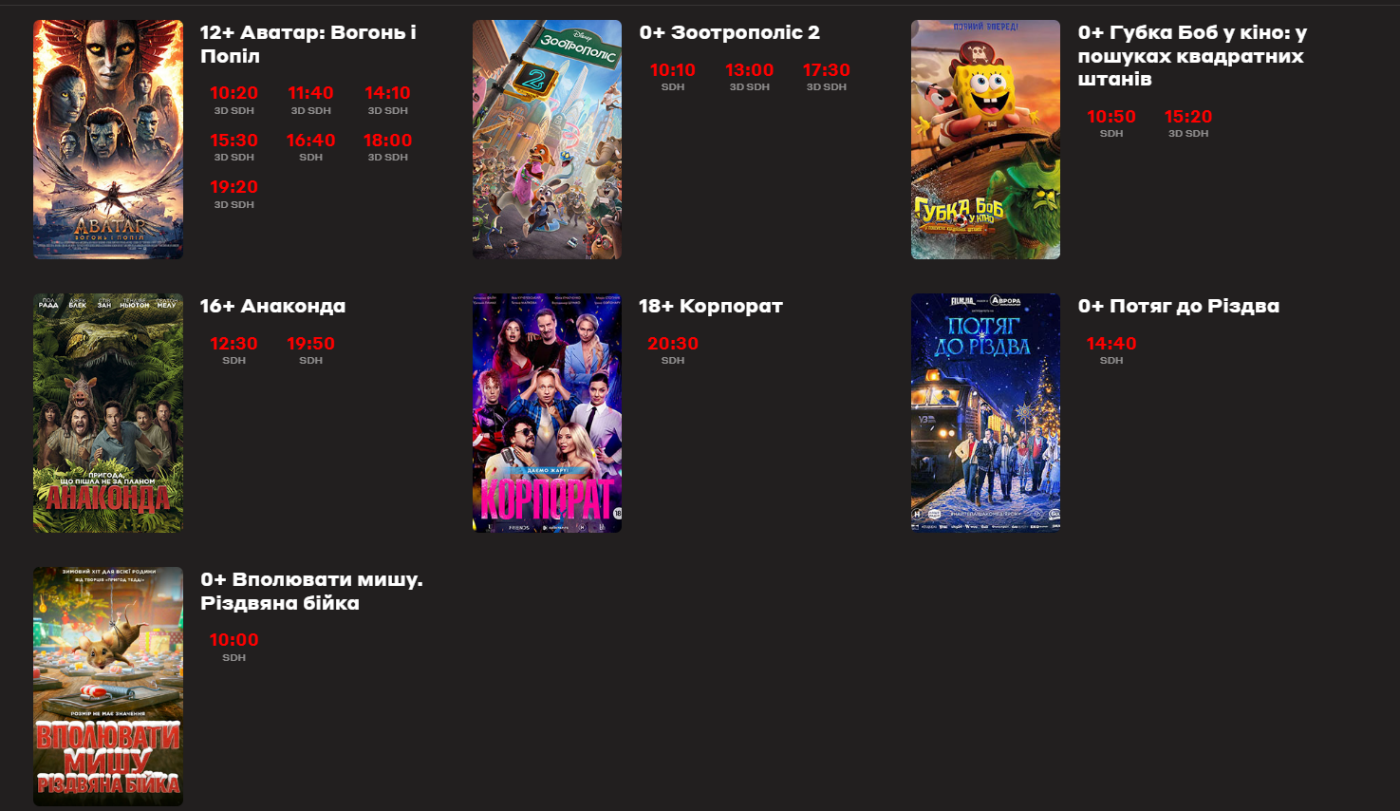Pick the 10:00 Вполювати мишу session

[234, 640]
